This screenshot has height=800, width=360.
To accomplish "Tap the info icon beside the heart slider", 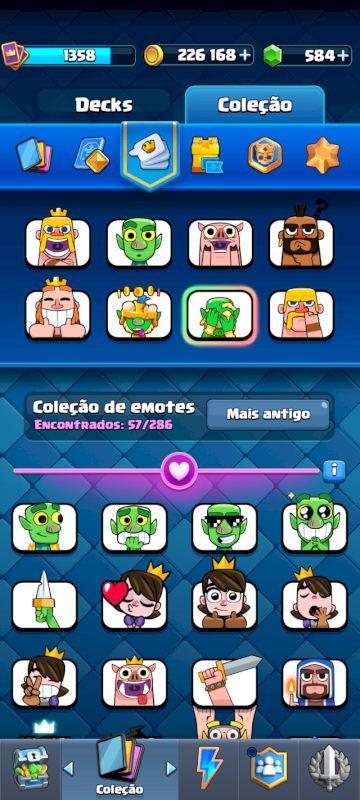I will click(x=334, y=470).
